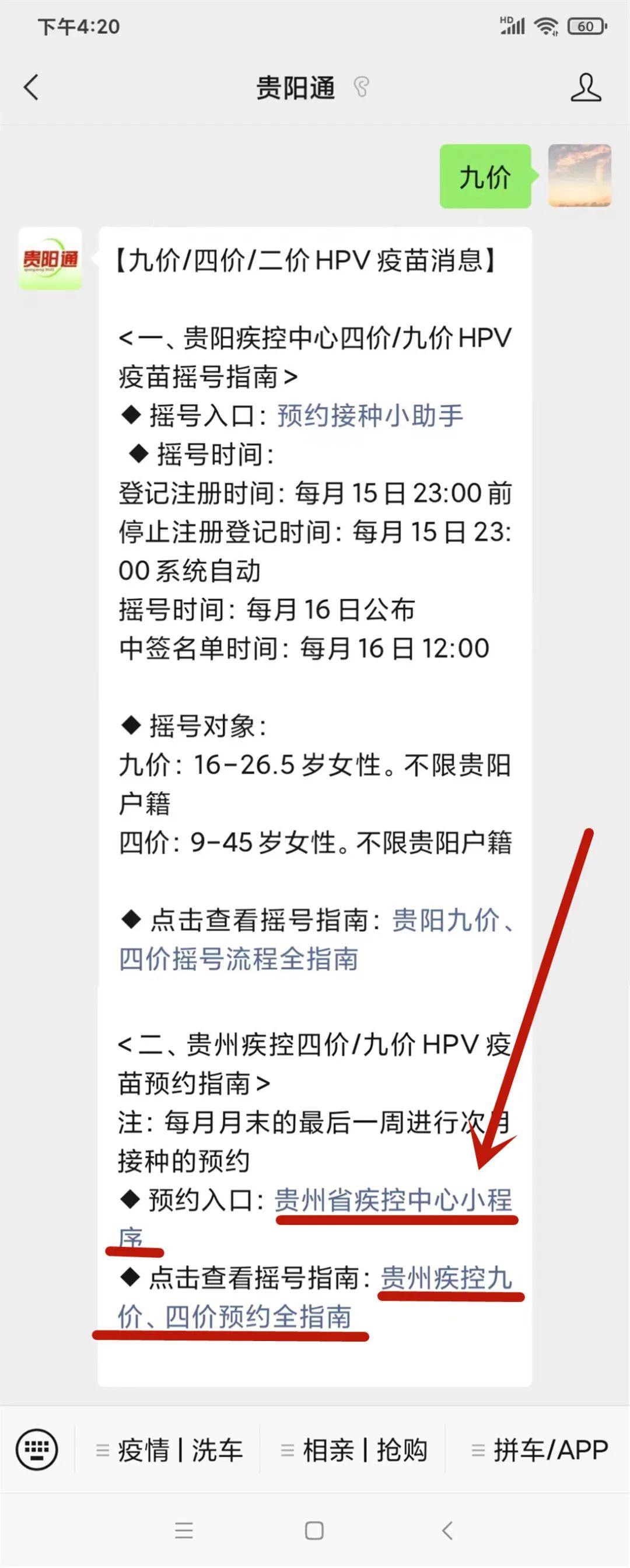The height and width of the screenshot is (1568, 630).
Task: Expand the 相亲 | 抢购 menu
Action: (354, 1451)
